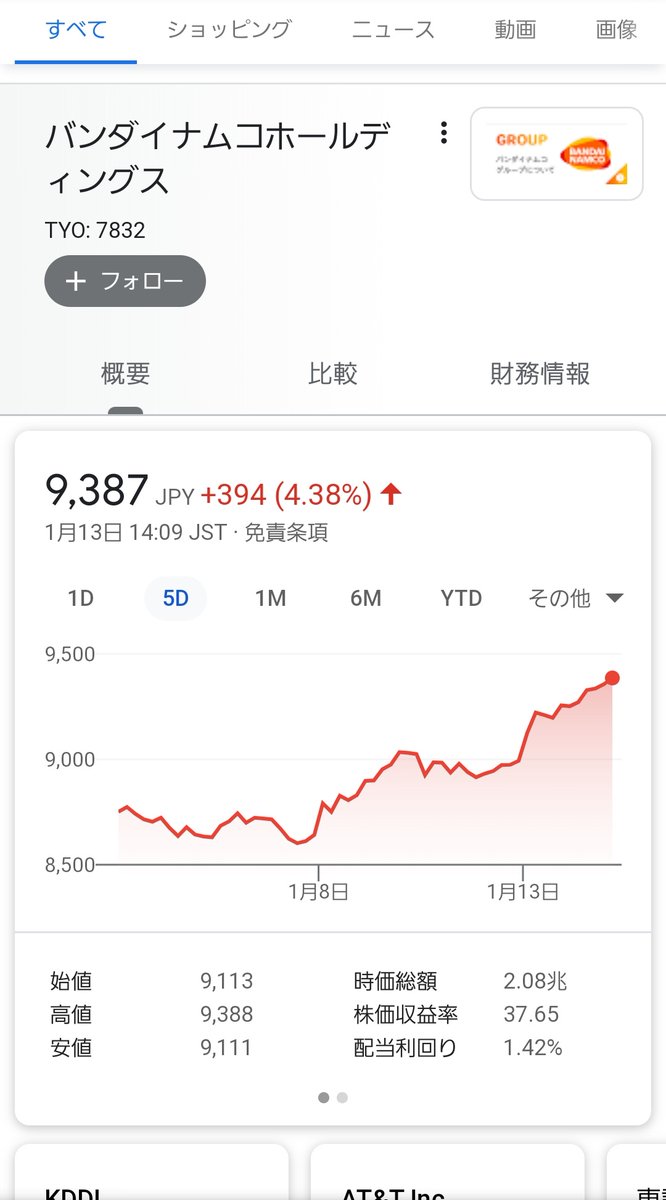This screenshot has width=666, height=1200.
Task: Switch to the ショッピング search tab
Action: pyautogui.click(x=229, y=30)
